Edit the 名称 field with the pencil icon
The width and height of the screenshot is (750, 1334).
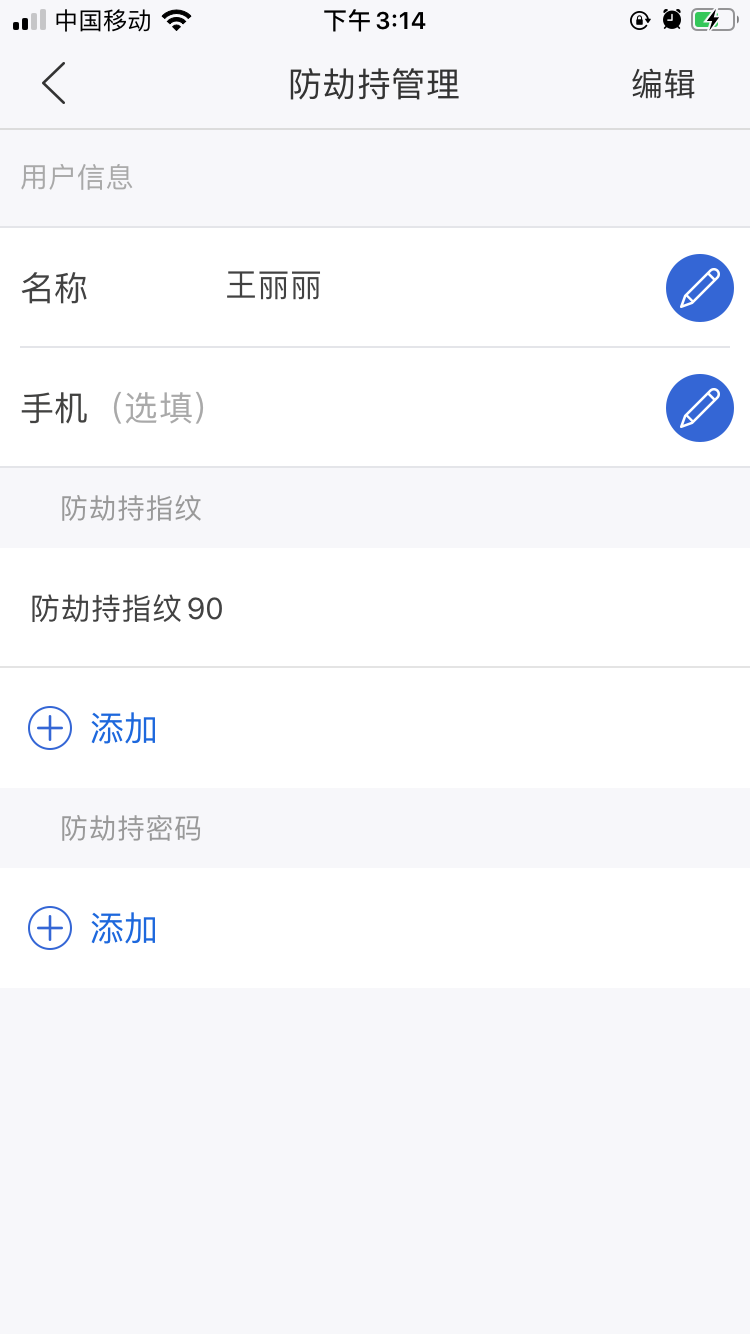(x=700, y=288)
